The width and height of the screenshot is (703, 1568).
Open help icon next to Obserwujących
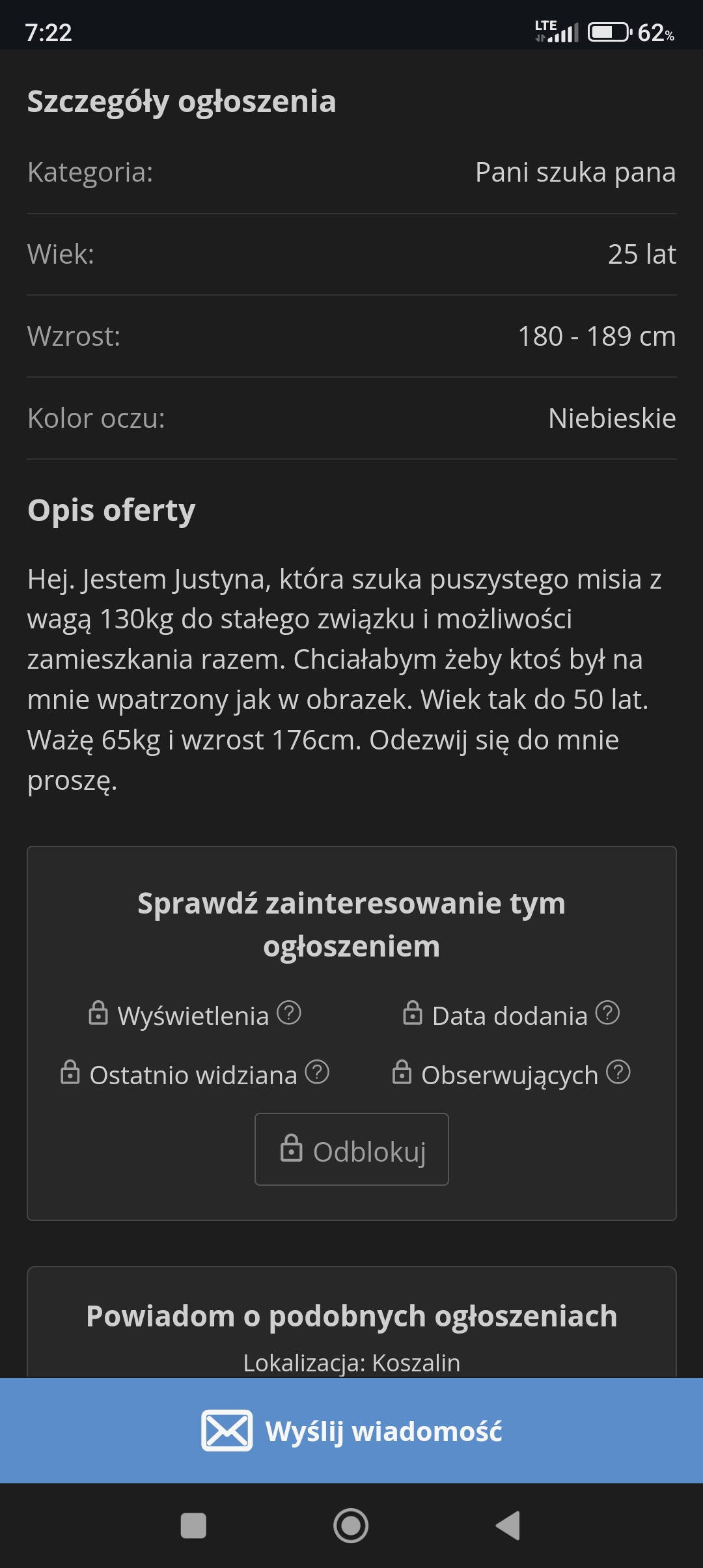[x=618, y=1072]
